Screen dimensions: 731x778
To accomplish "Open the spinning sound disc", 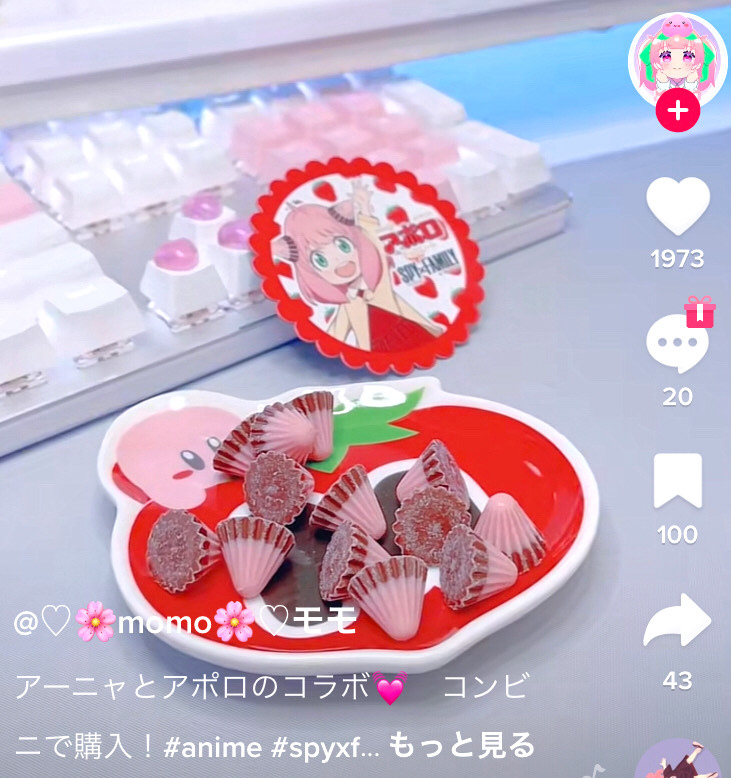I will pos(677,762).
